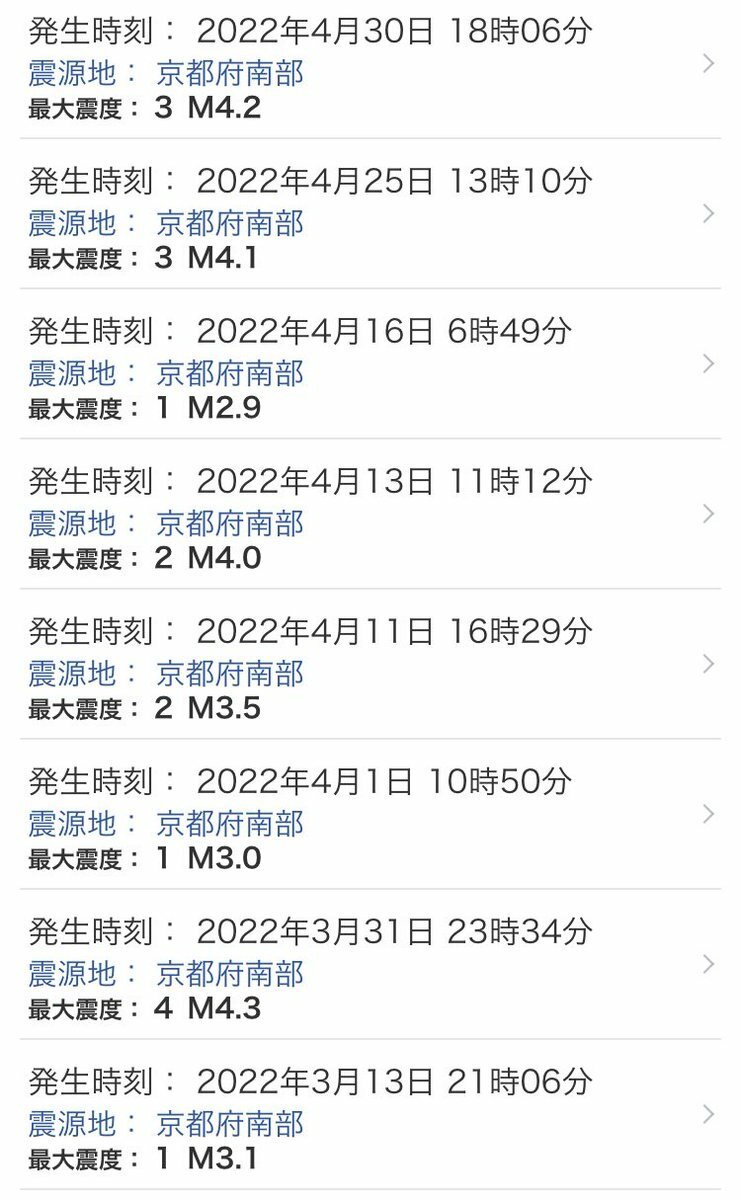The image size is (741, 1200).
Task: Open the March 31 23:34 M4.3 earthquake
Action: [370, 964]
